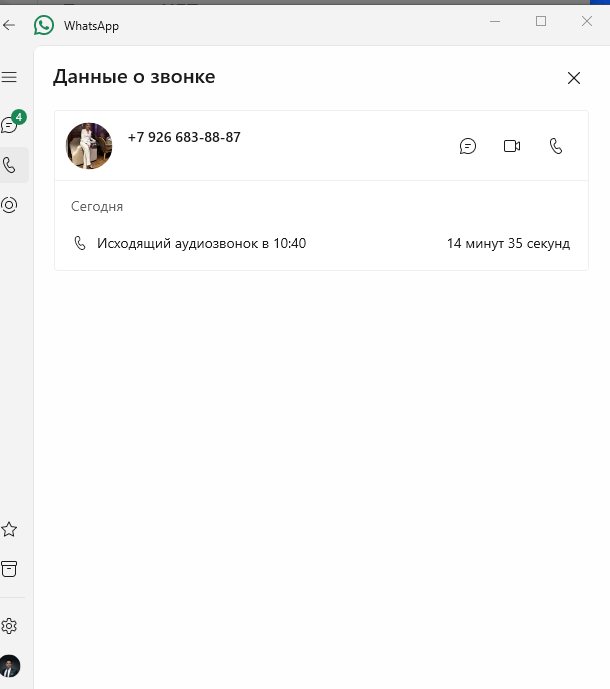Screen dimensions: 610x689
Task: Minimize the WhatsApp window
Action: click(x=494, y=21)
